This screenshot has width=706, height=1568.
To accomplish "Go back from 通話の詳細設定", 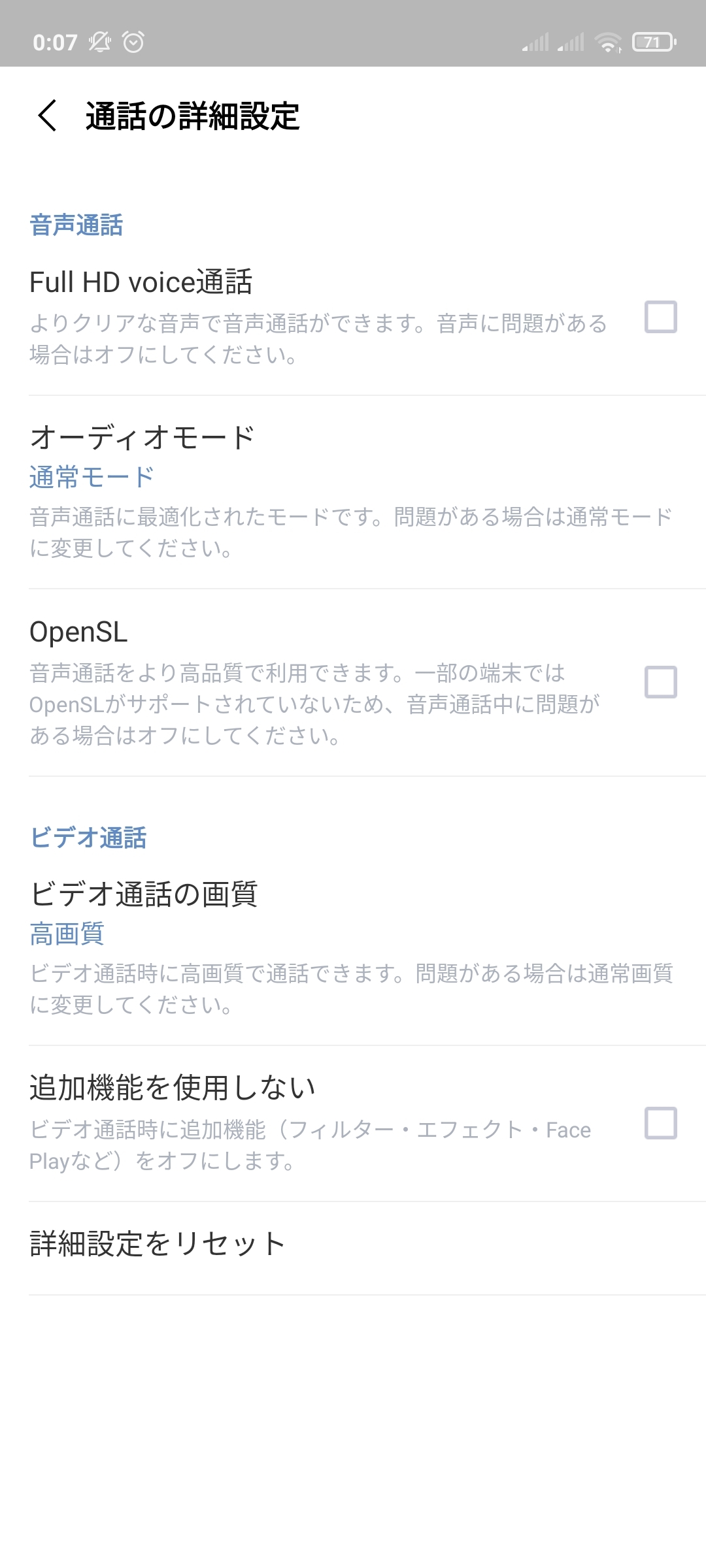I will click(x=47, y=116).
